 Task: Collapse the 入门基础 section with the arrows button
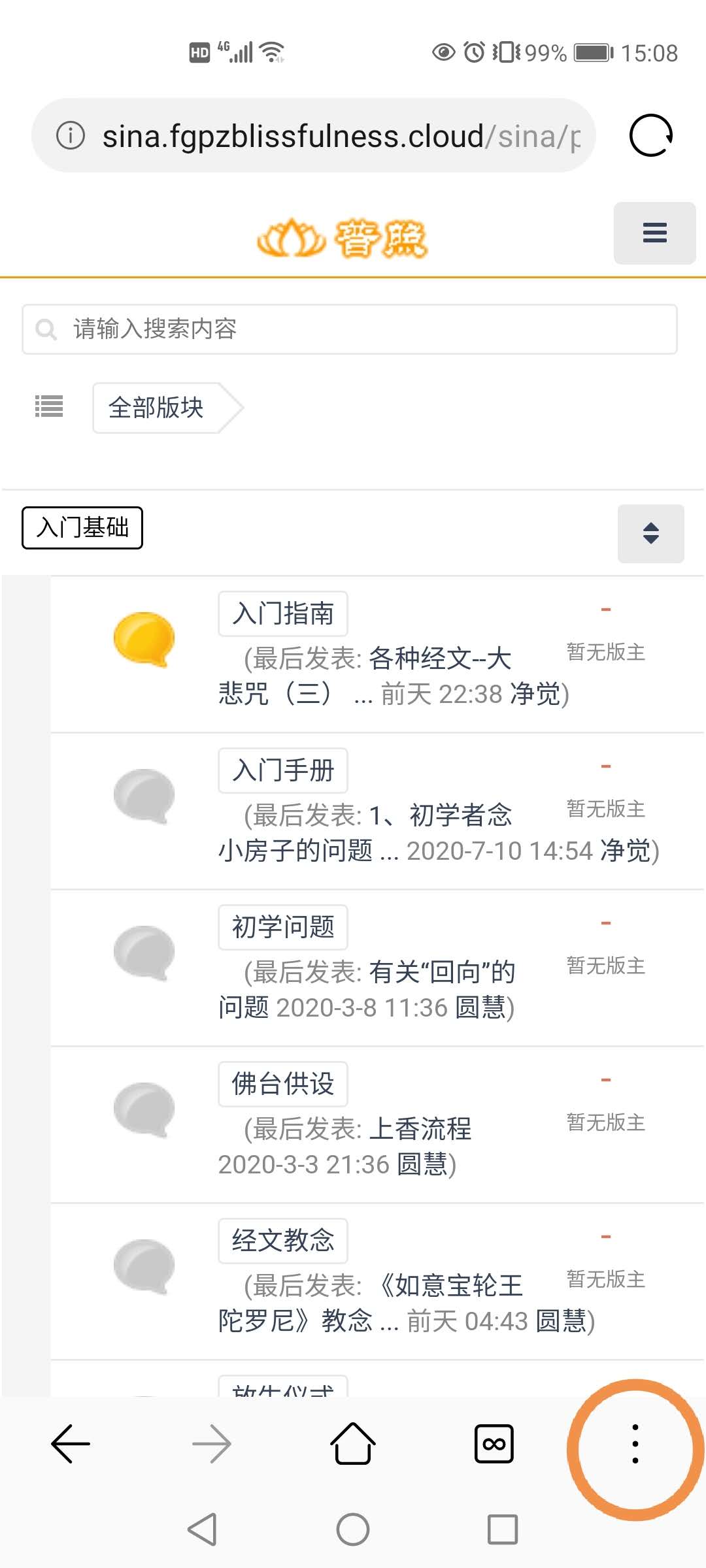coord(650,533)
